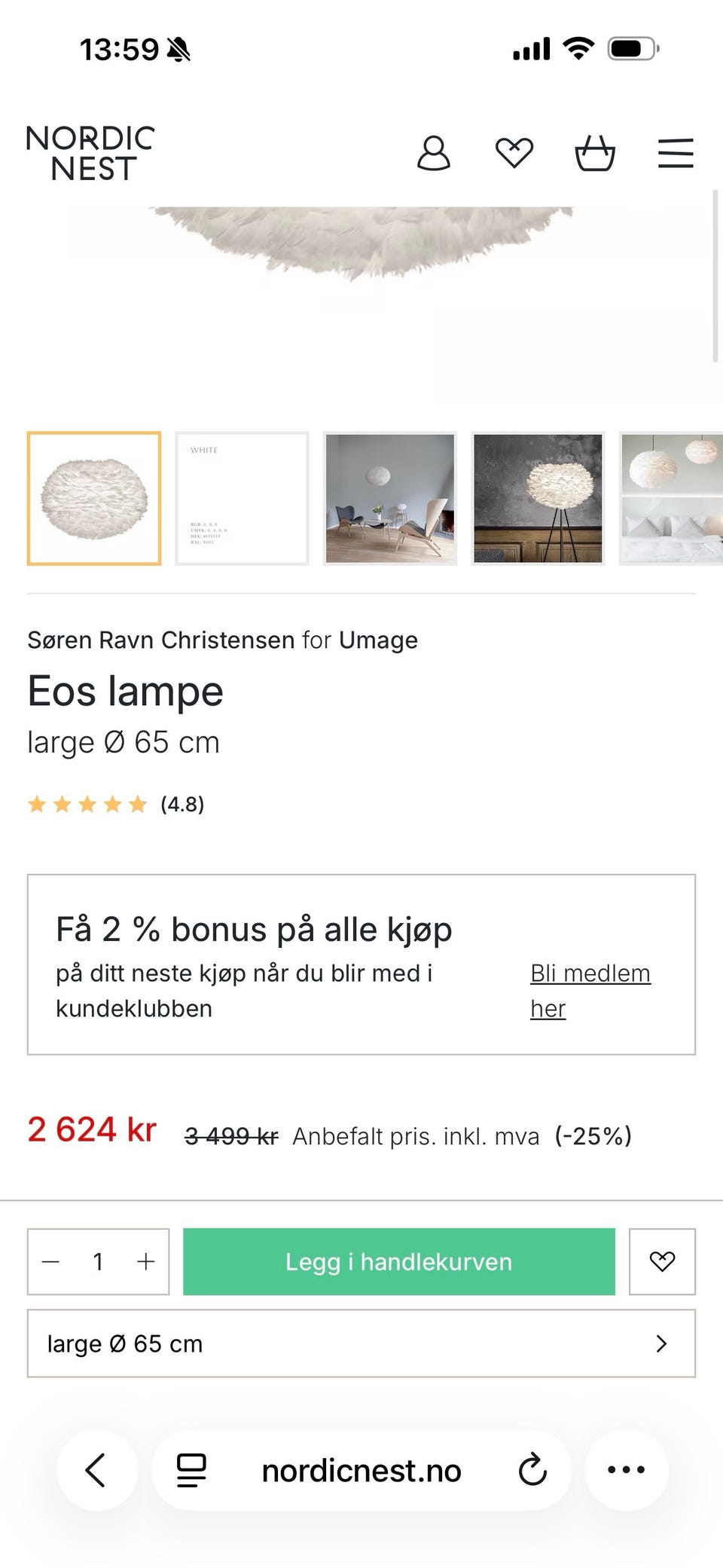
Task: Open the Umage brand link
Action: tap(378, 640)
